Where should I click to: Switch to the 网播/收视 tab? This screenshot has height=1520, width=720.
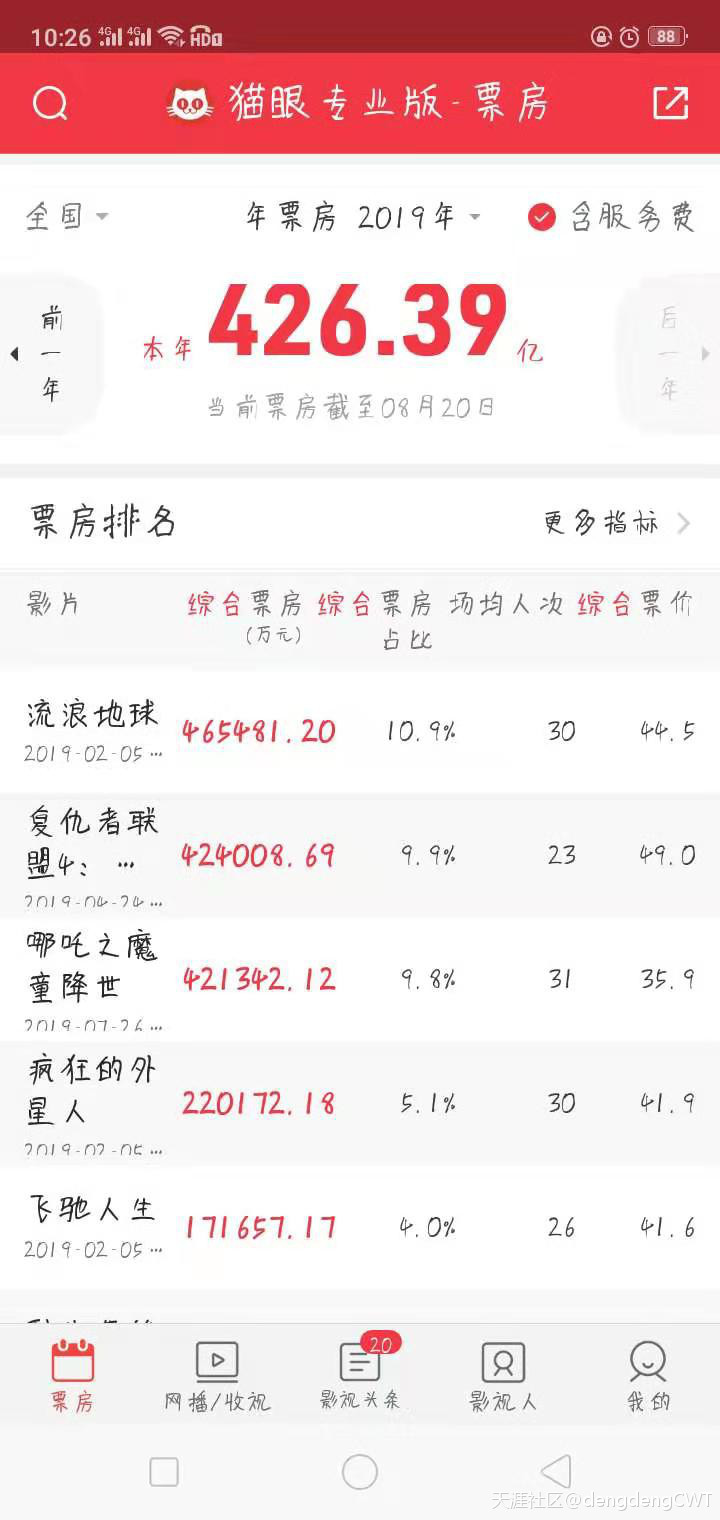click(217, 1376)
